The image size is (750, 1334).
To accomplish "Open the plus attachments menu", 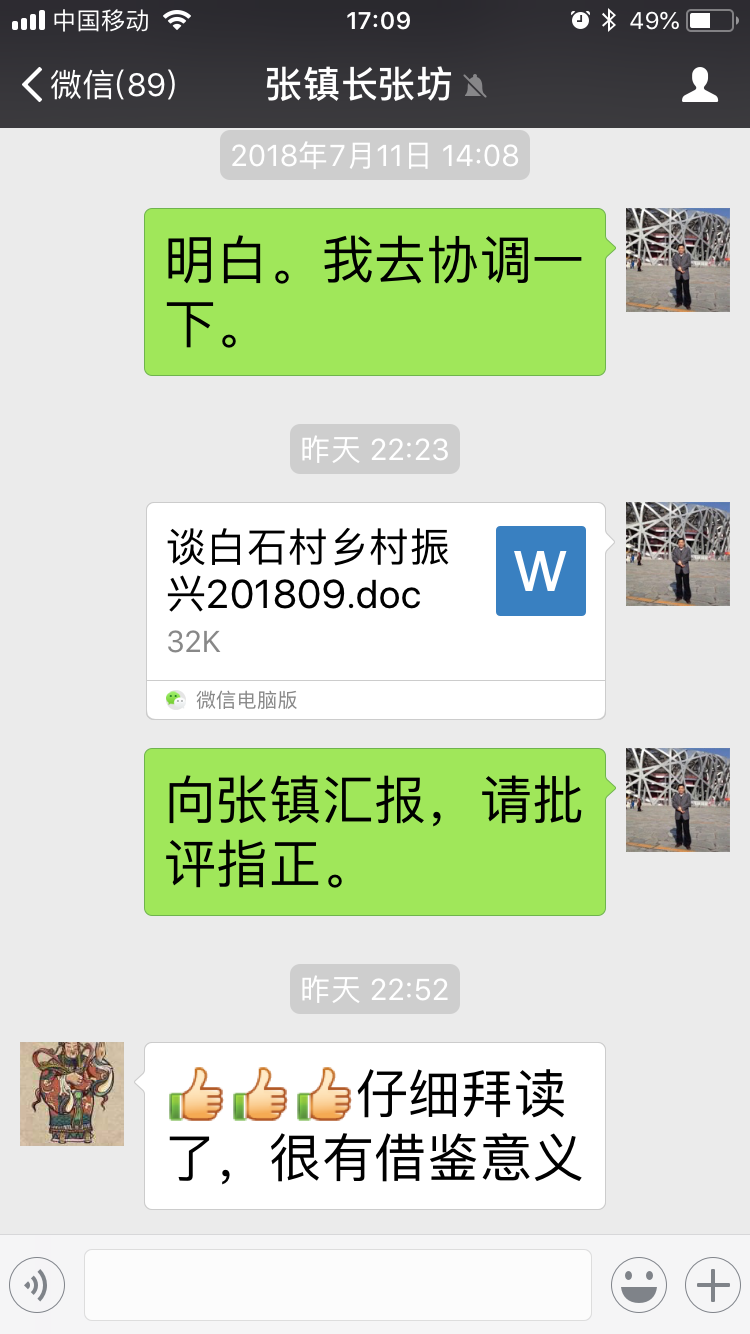I will coord(712,1285).
